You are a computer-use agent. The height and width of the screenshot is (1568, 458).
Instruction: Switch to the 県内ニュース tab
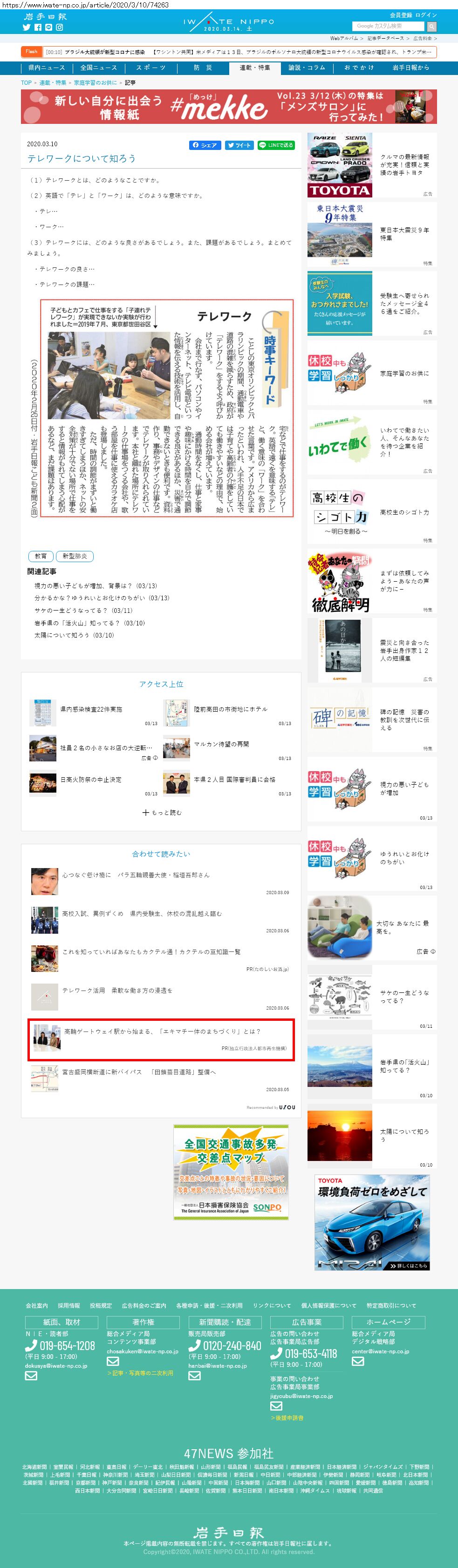(x=46, y=68)
